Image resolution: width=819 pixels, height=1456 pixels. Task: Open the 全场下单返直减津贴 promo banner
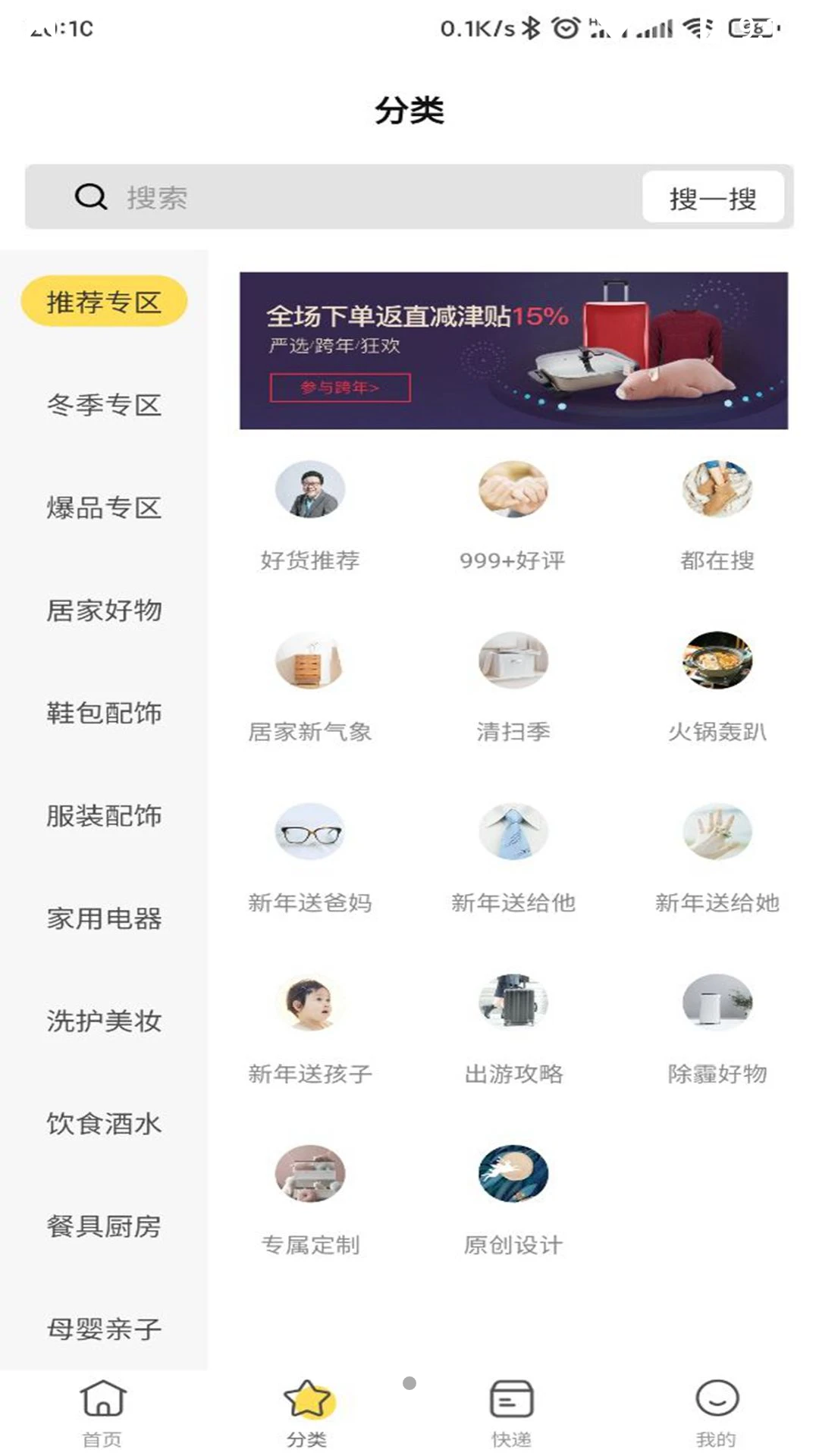(x=513, y=350)
